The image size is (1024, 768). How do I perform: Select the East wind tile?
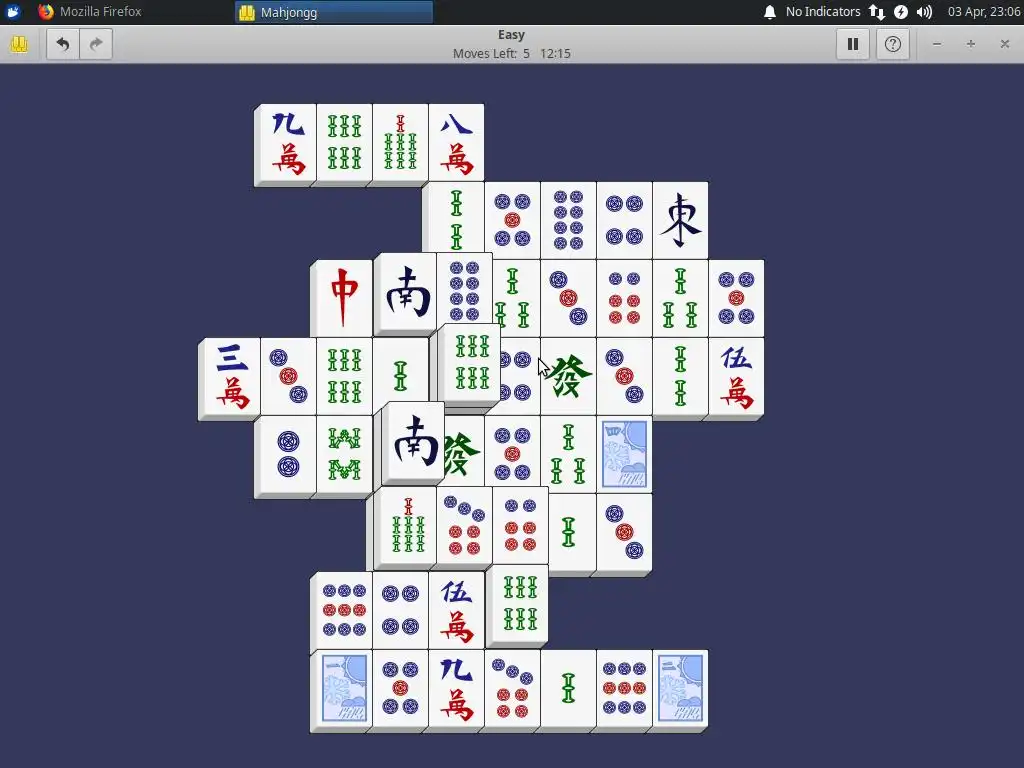(x=680, y=219)
